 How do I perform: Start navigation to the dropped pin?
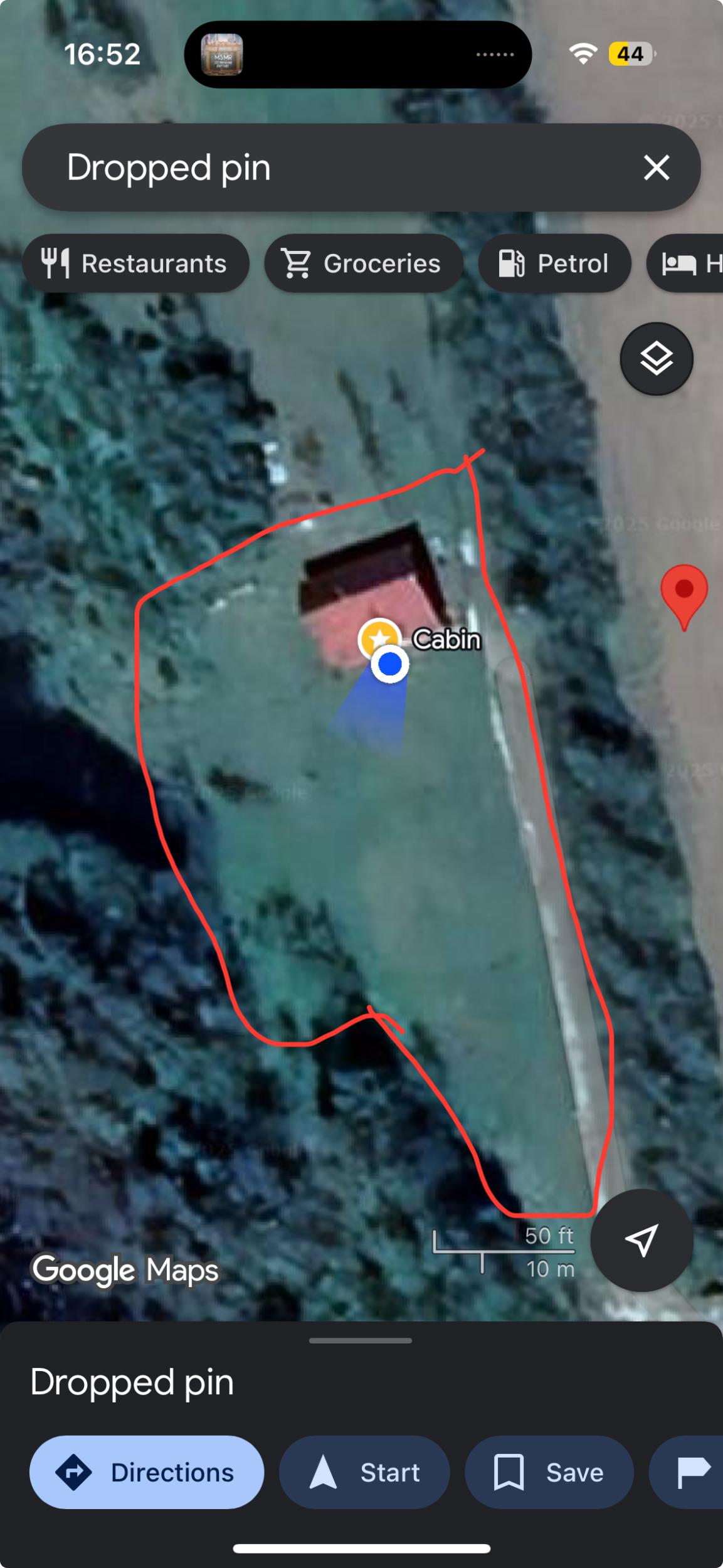(x=364, y=1472)
